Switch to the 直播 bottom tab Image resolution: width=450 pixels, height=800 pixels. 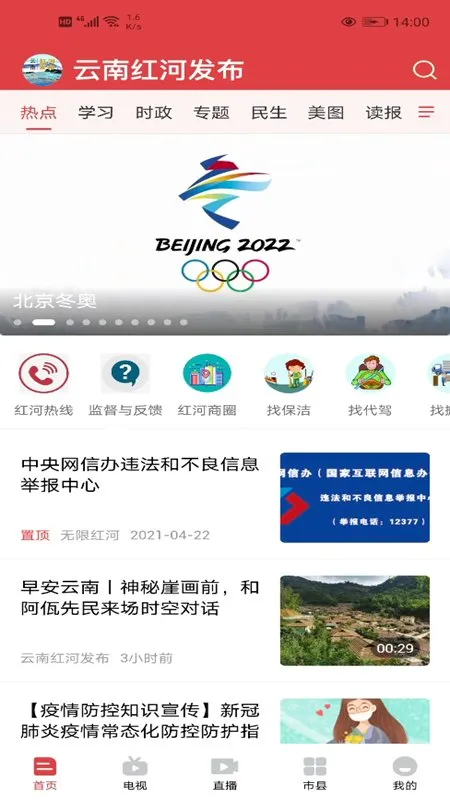pos(225,773)
